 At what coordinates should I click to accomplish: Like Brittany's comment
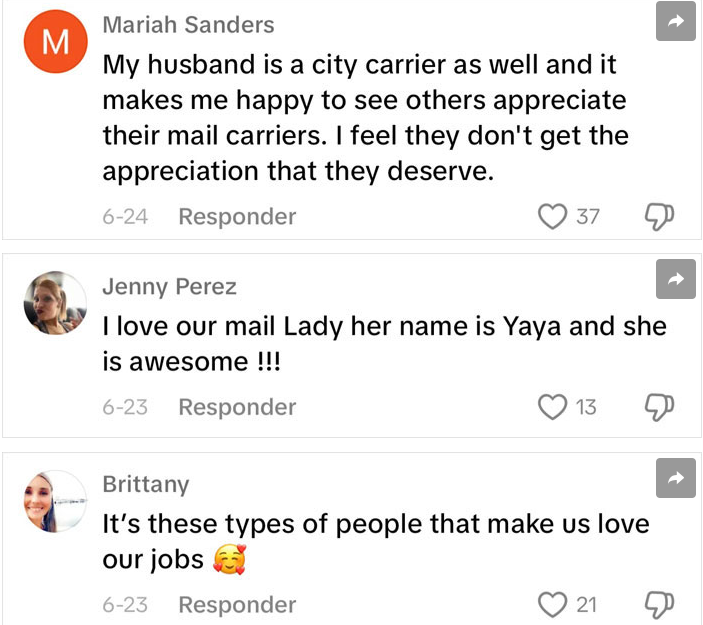(552, 605)
